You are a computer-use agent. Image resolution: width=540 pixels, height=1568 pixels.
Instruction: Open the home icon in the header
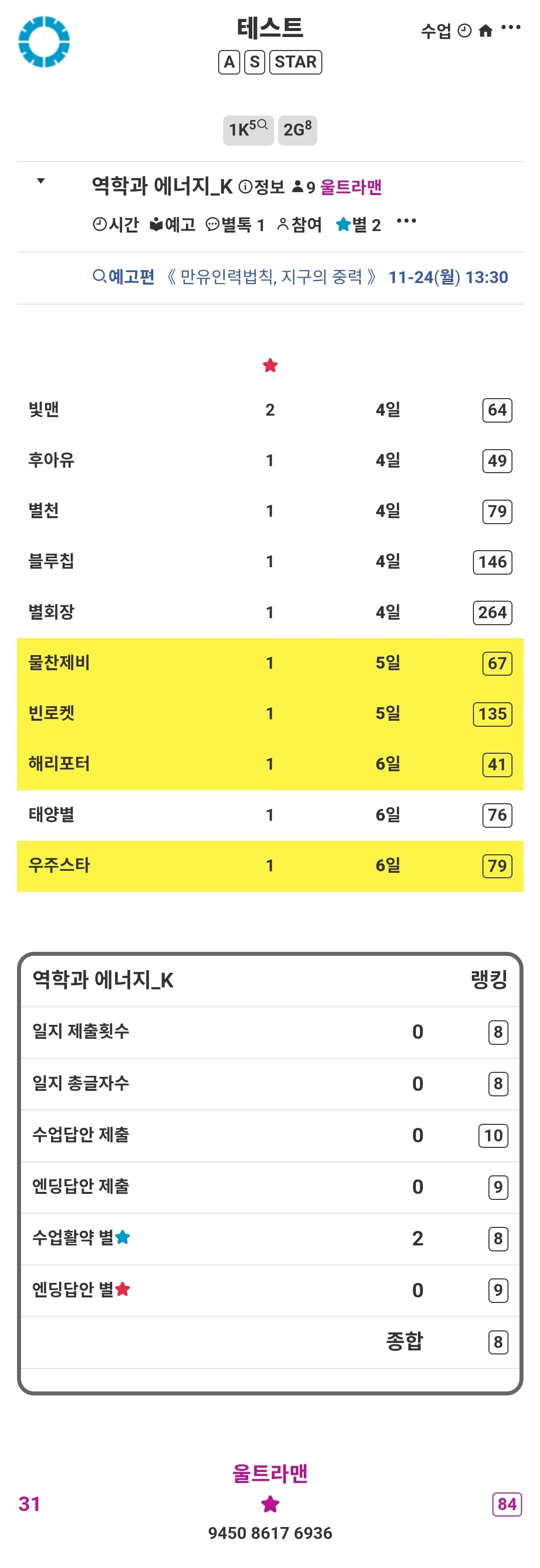pyautogui.click(x=485, y=31)
